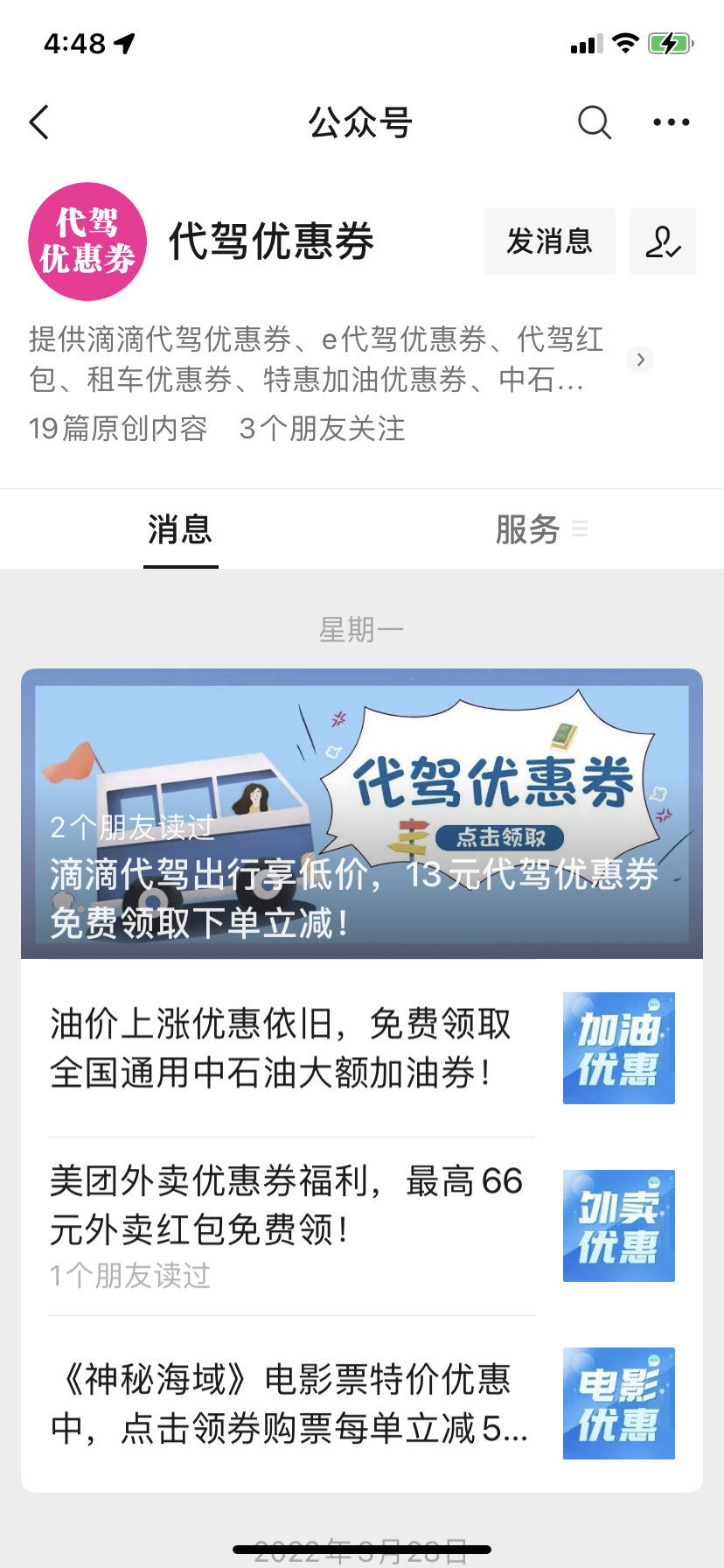Image resolution: width=724 pixels, height=1568 pixels.
Task: Tap the followed-account person icon button
Action: 663,241
